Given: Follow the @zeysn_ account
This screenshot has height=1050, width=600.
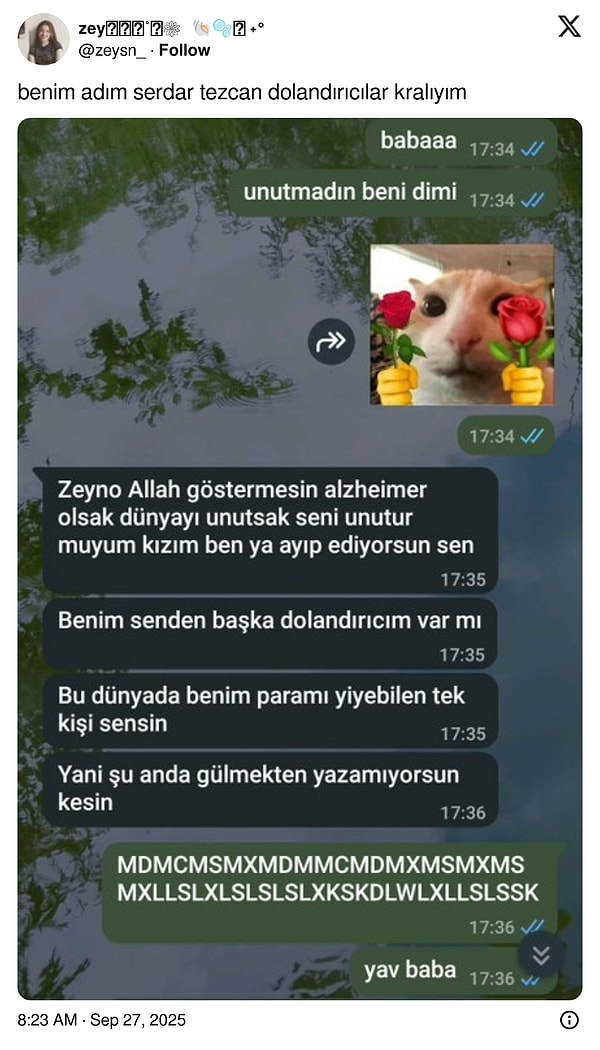Looking at the screenshot, I should click(188, 50).
